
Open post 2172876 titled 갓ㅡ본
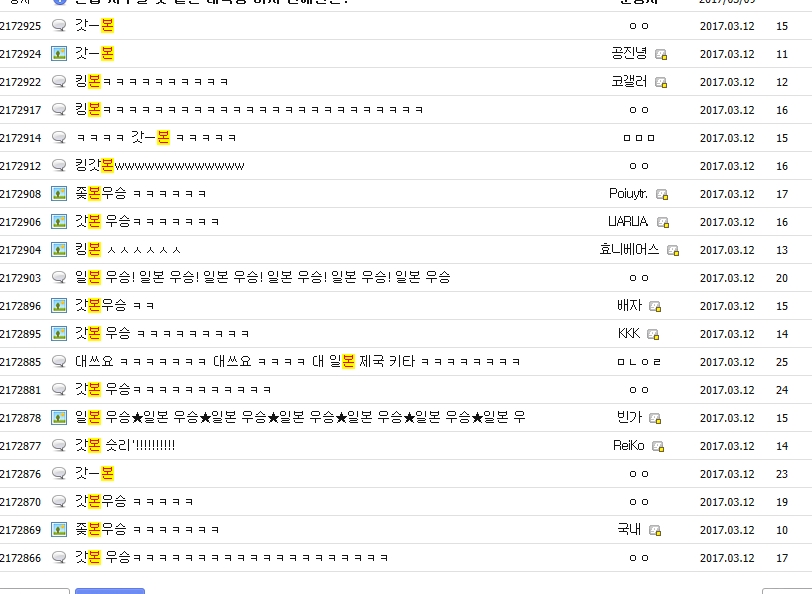tap(94, 473)
